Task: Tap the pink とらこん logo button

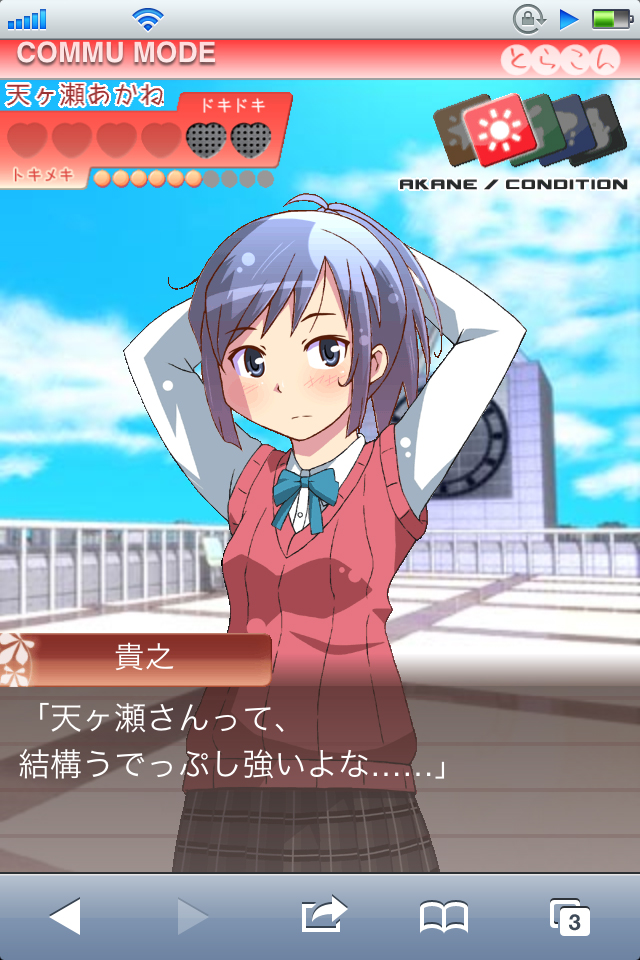Action: (x=560, y=58)
